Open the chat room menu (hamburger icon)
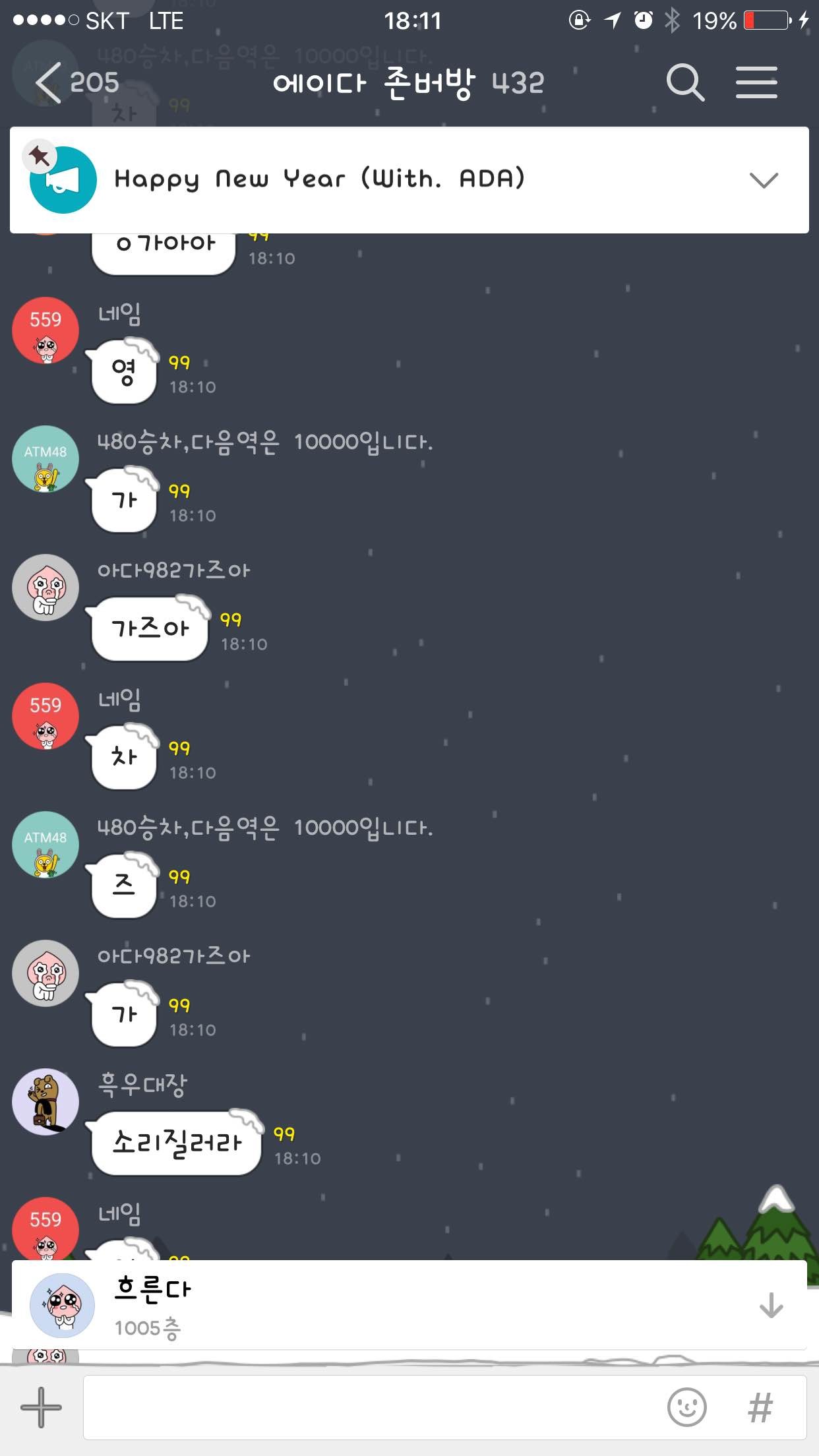Screen dimensions: 819x1456 point(757,83)
